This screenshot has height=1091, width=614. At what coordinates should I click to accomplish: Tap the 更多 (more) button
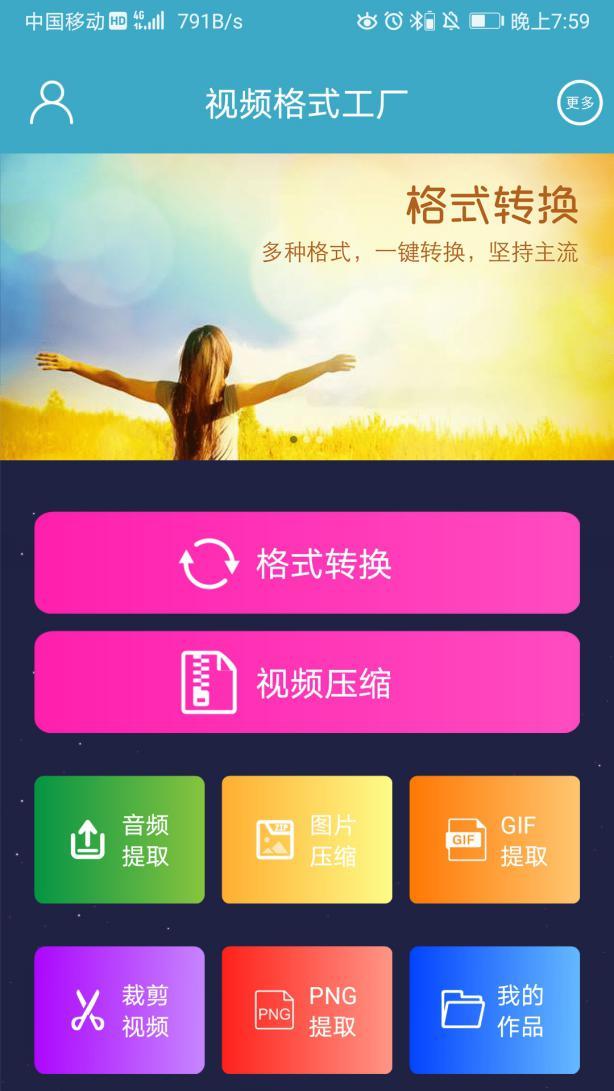[579, 102]
